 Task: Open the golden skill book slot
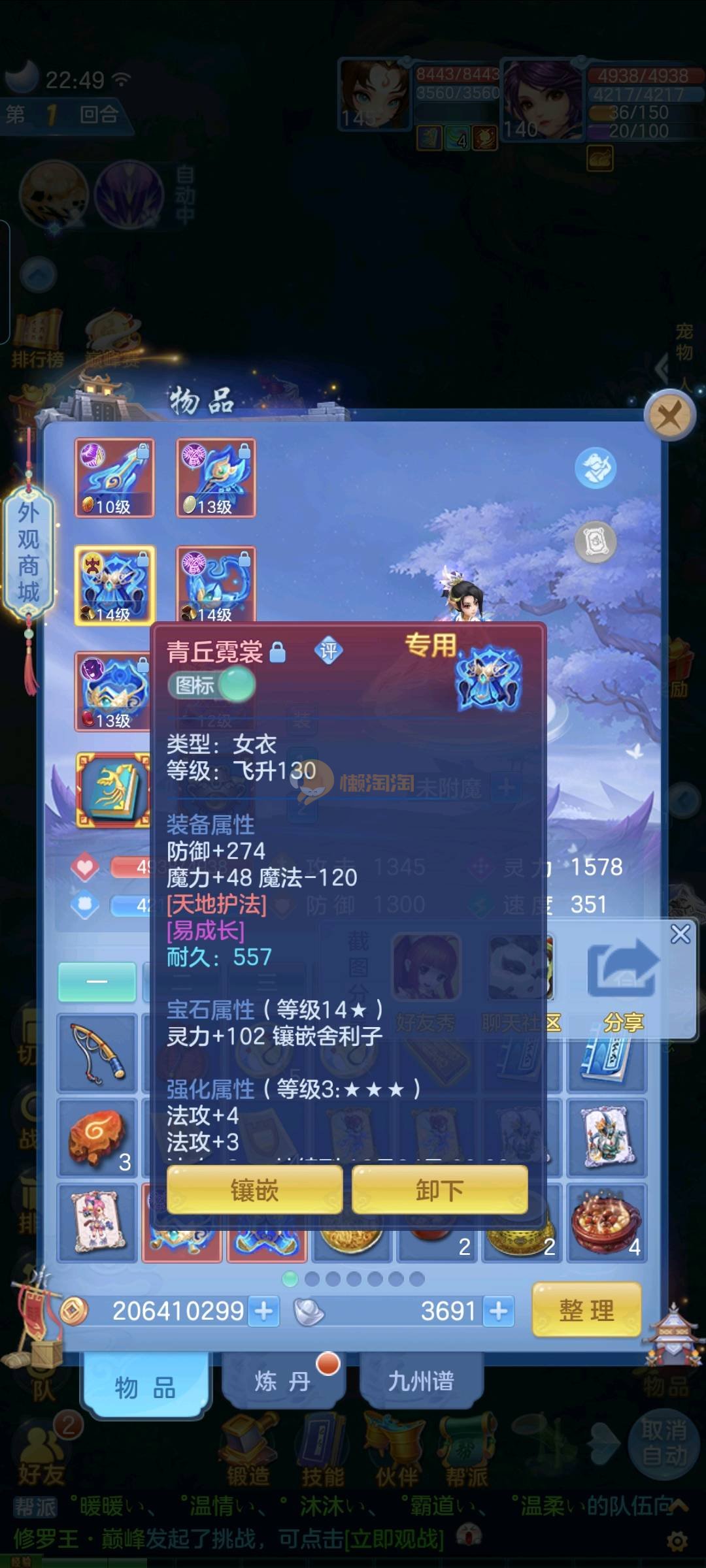(x=113, y=791)
